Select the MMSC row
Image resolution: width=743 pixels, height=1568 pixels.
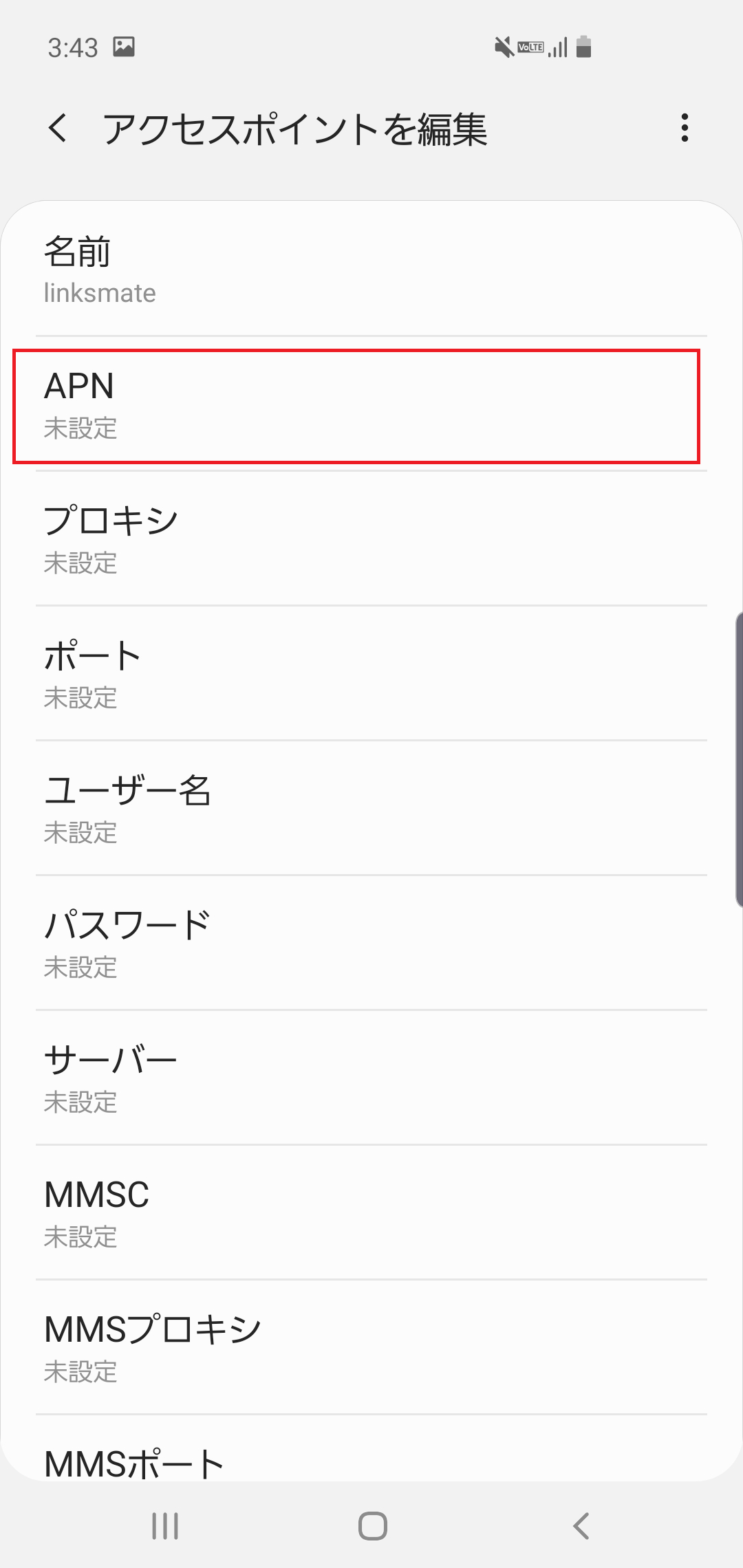(371, 1213)
